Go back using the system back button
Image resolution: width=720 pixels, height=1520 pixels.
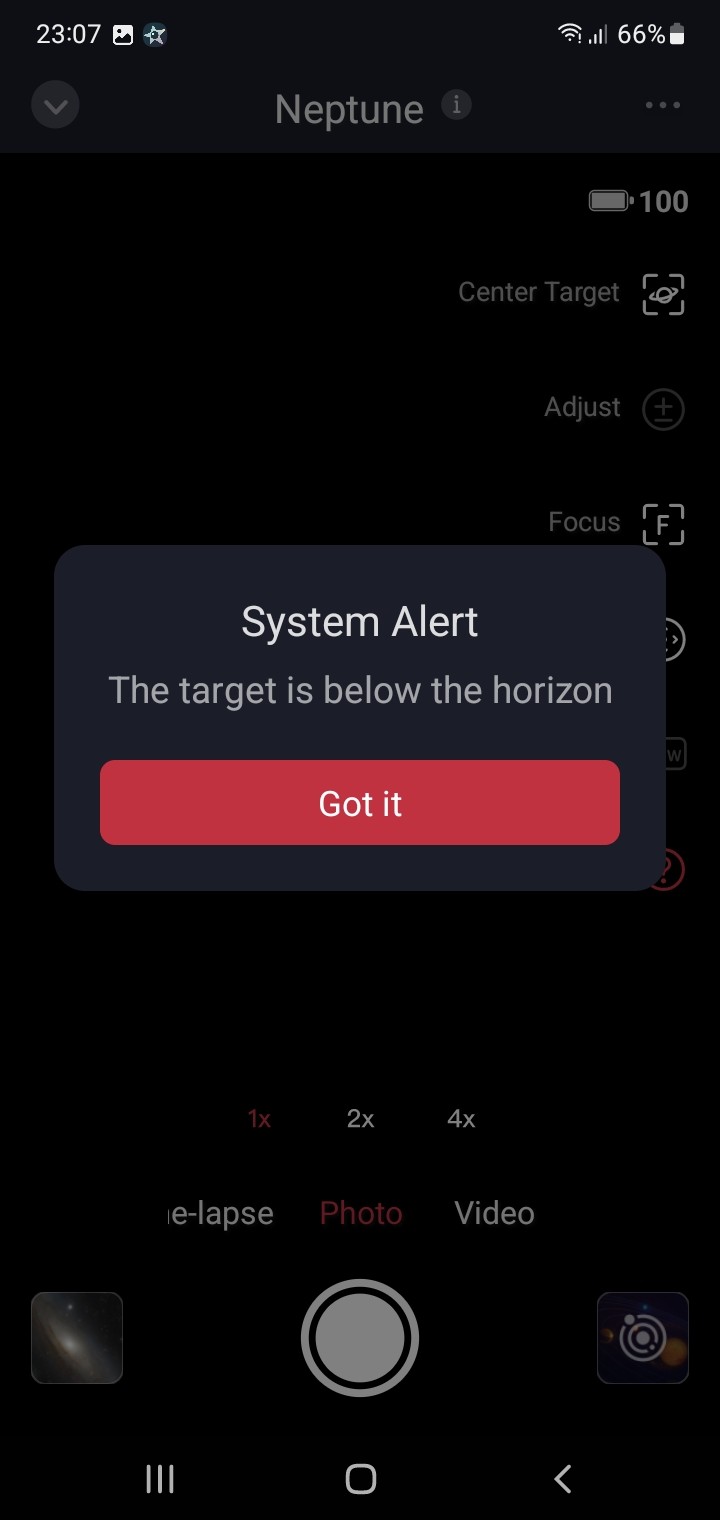tap(563, 1478)
